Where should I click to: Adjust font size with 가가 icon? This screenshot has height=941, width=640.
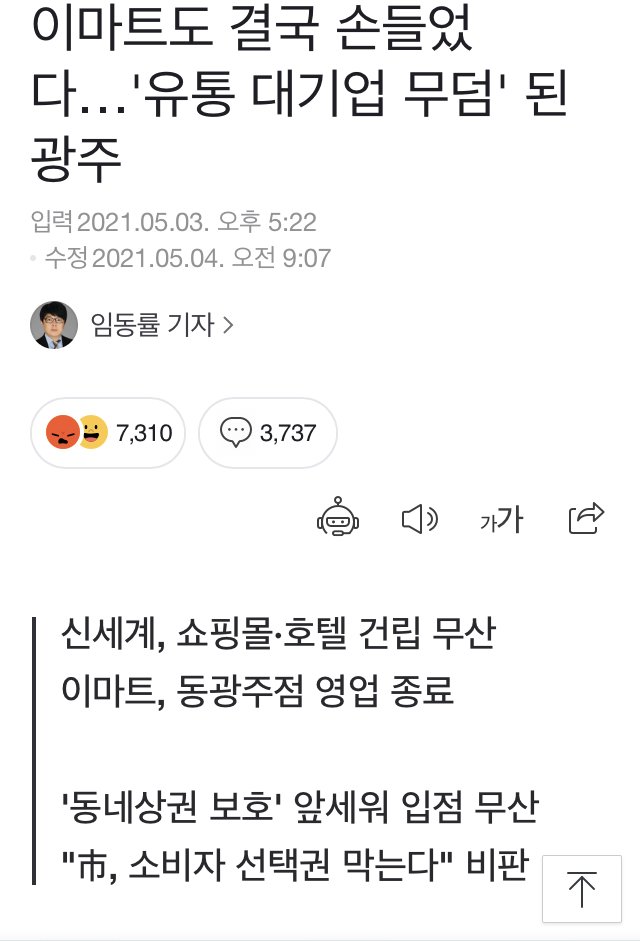coord(501,519)
